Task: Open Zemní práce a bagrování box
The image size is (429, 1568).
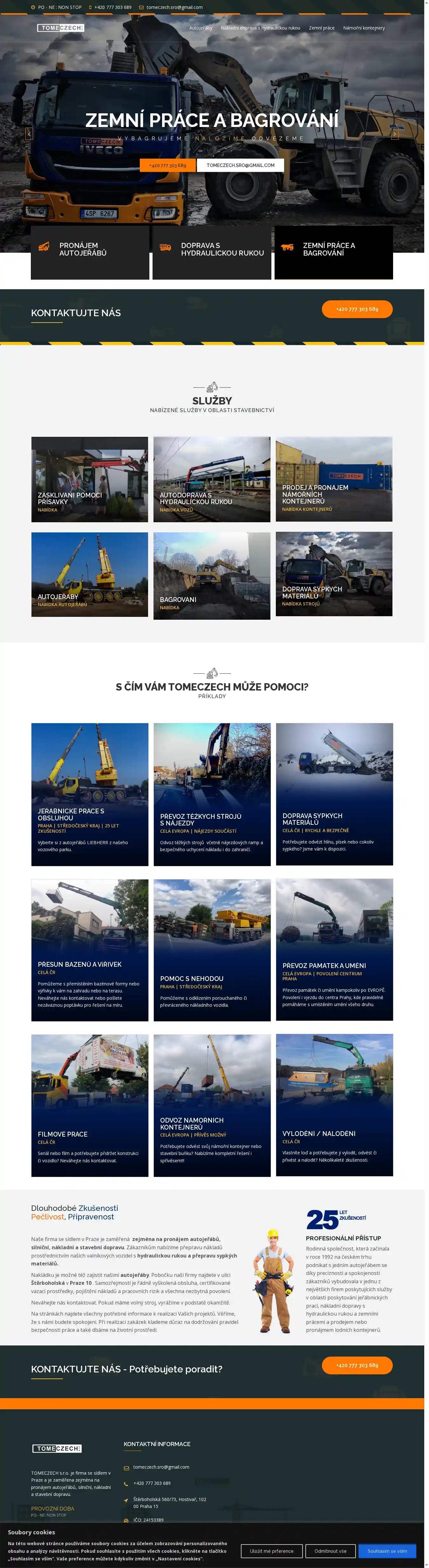Action: pyautogui.click(x=333, y=252)
